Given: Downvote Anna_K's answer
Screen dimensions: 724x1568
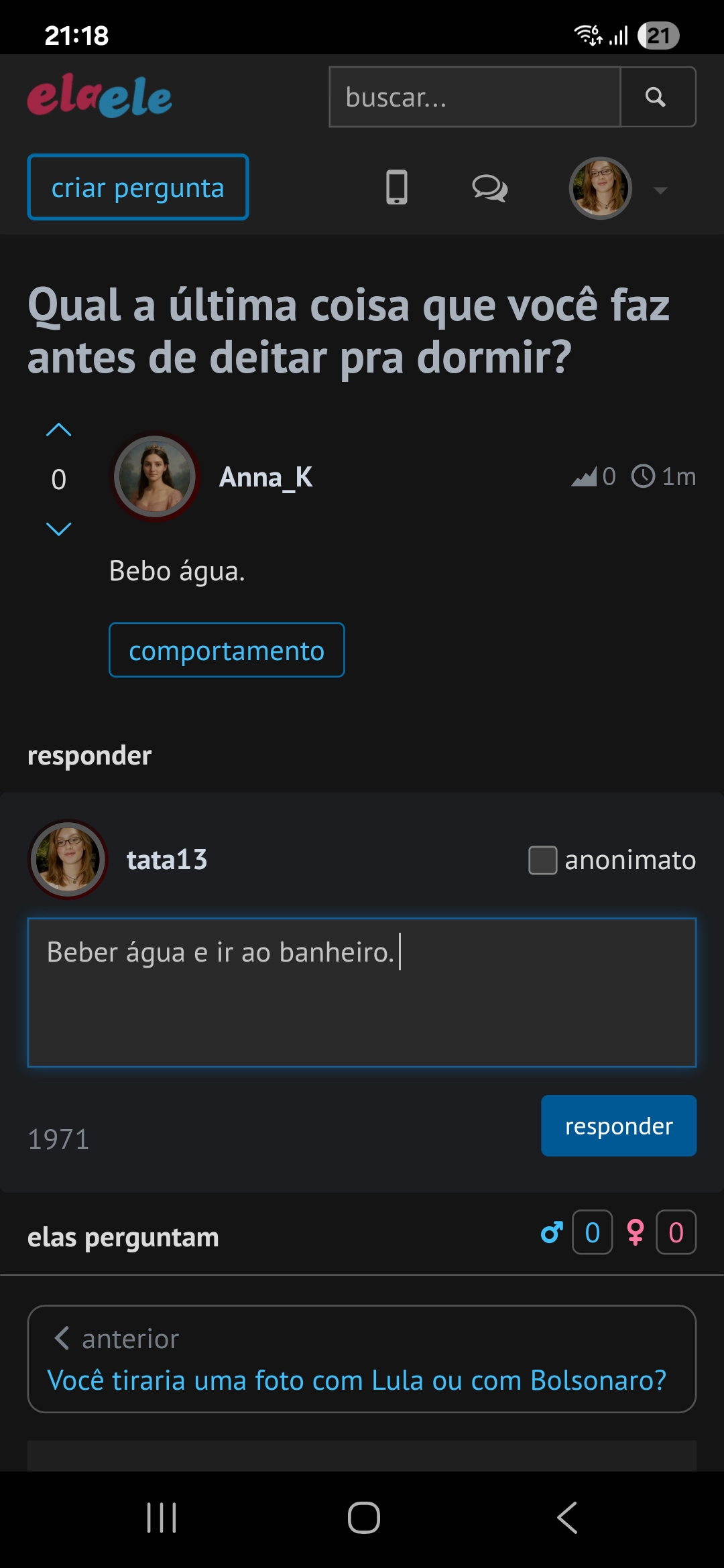Looking at the screenshot, I should tap(59, 529).
